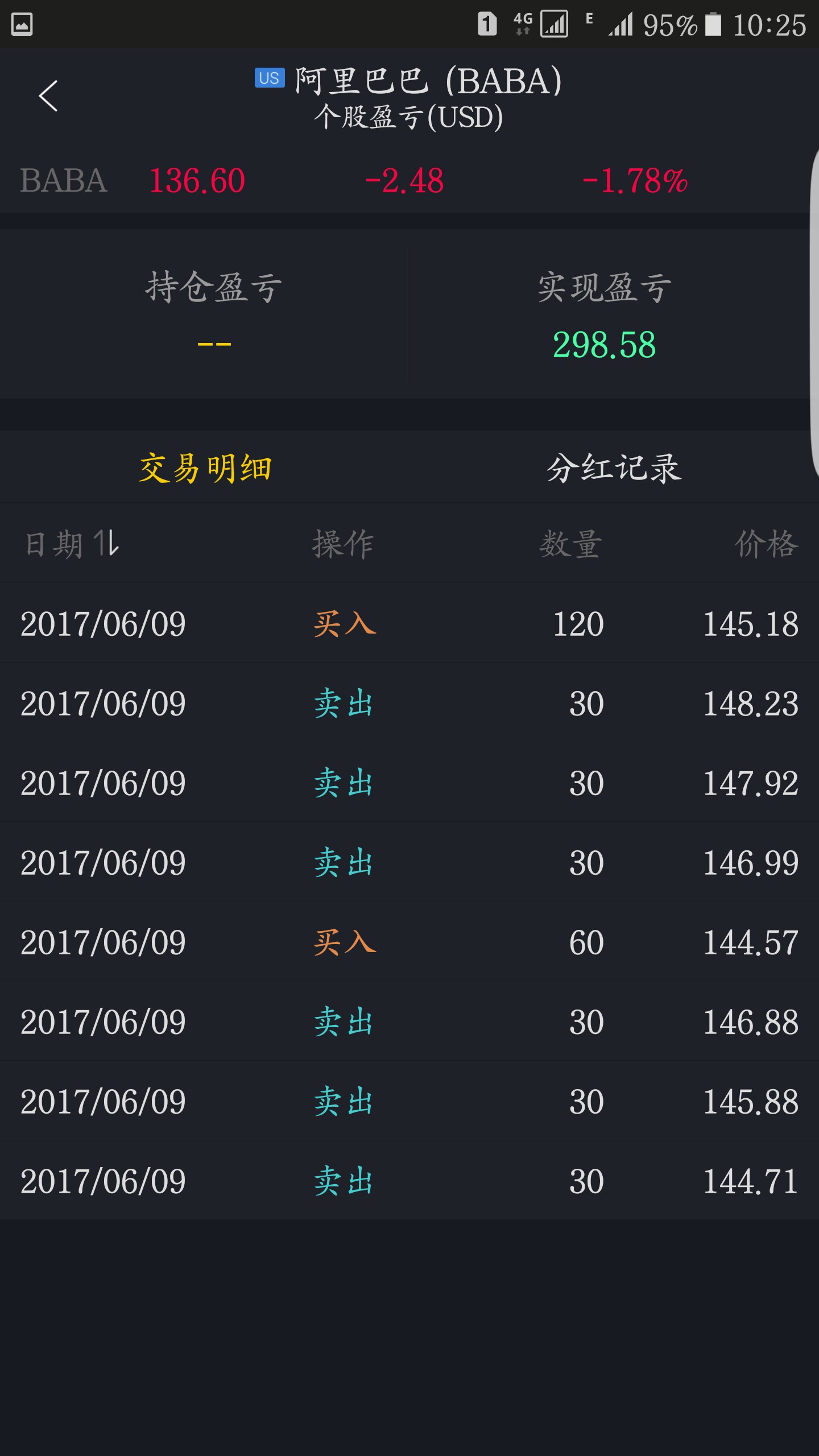This screenshot has width=819, height=1456.
Task: Go back using the top-left arrow
Action: 48,96
